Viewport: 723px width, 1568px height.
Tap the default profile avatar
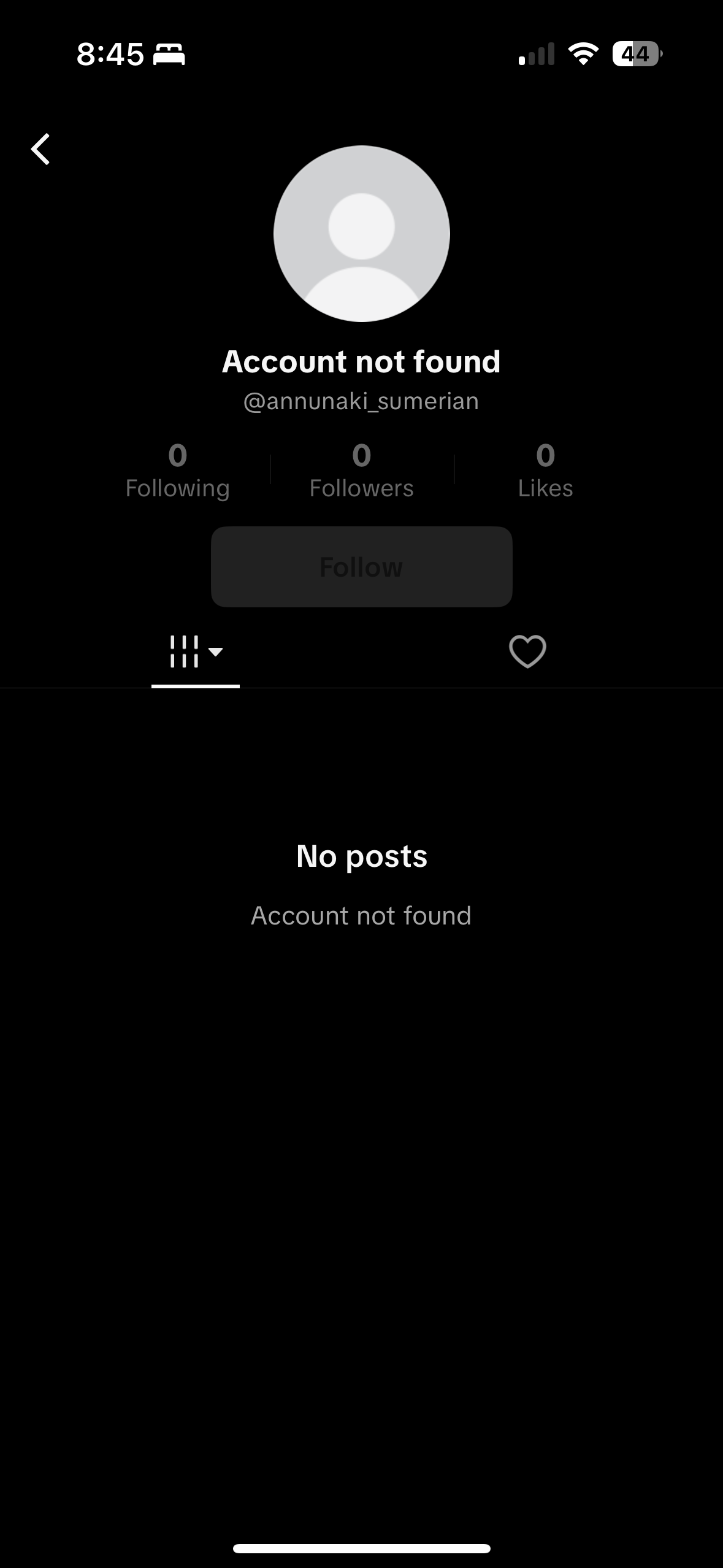click(361, 234)
